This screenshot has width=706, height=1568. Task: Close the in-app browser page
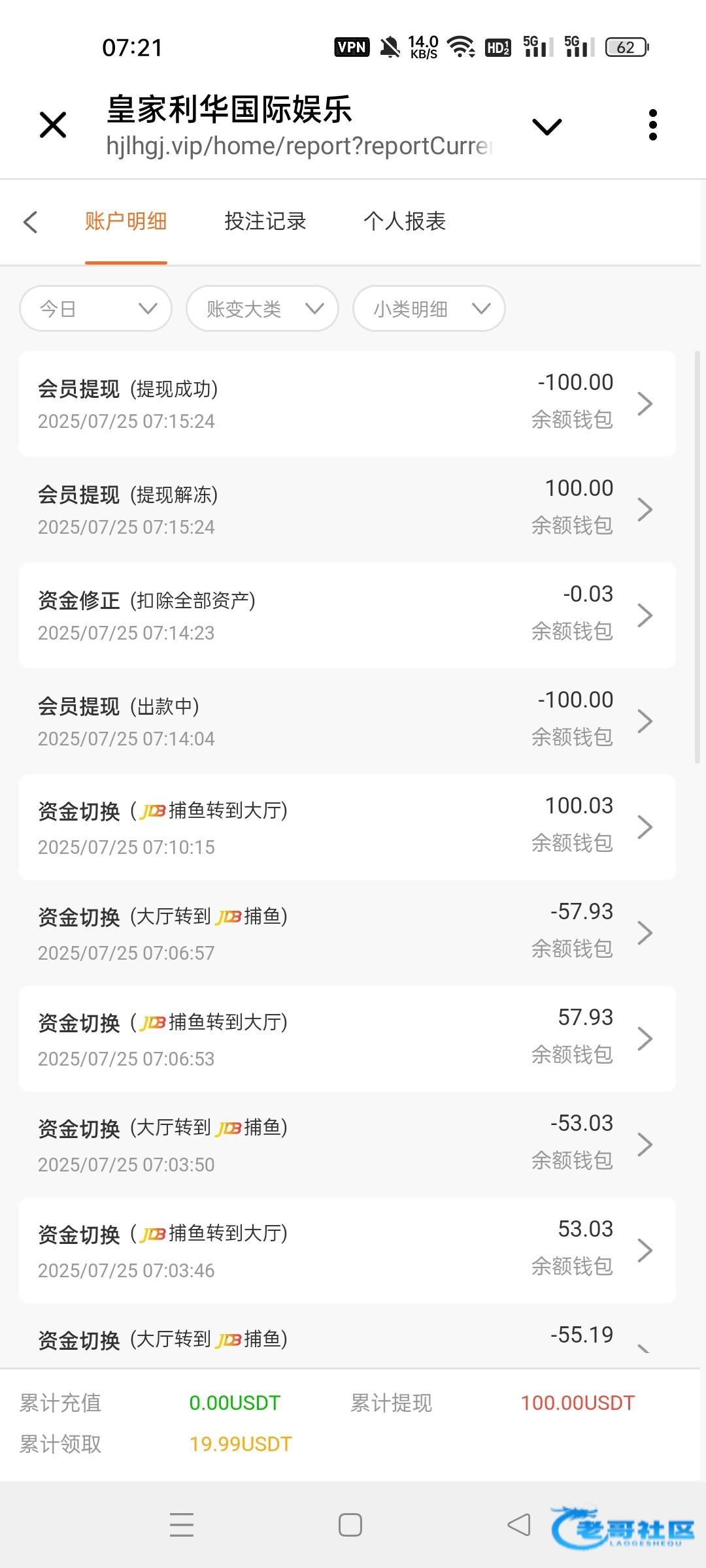coord(53,125)
